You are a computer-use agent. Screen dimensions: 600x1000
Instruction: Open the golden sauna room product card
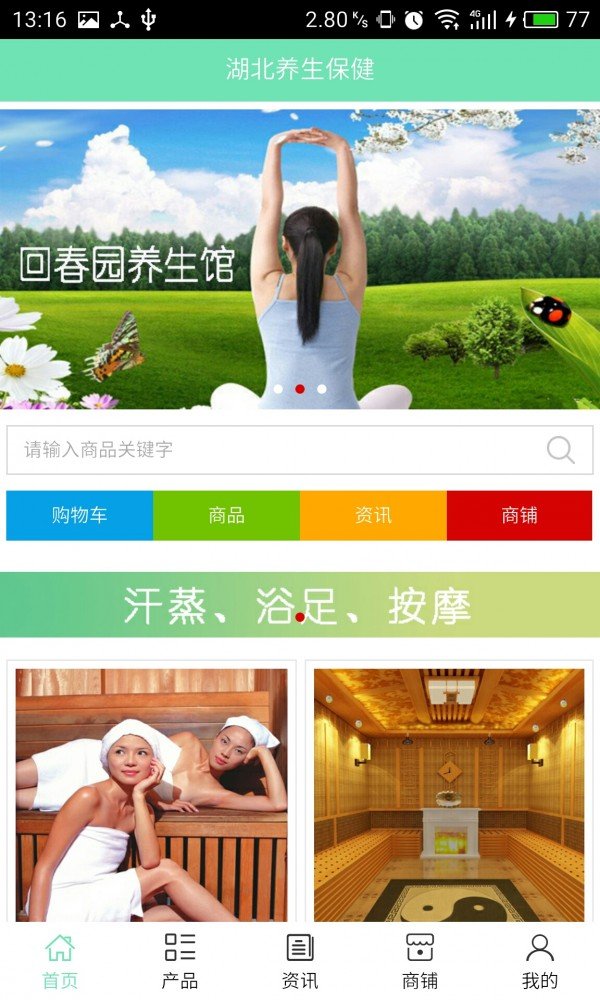(x=449, y=795)
